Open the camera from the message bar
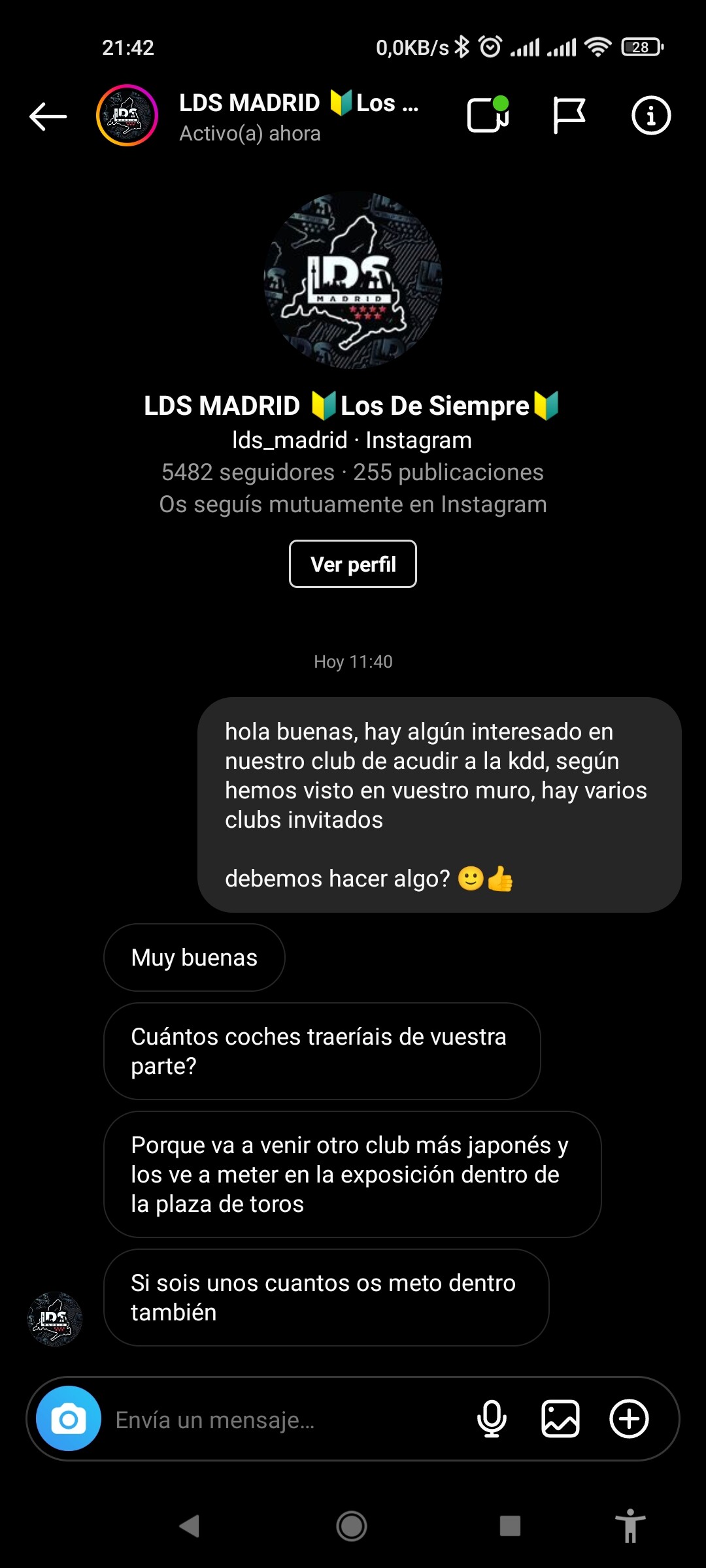Viewport: 706px width, 1568px height. click(69, 1418)
